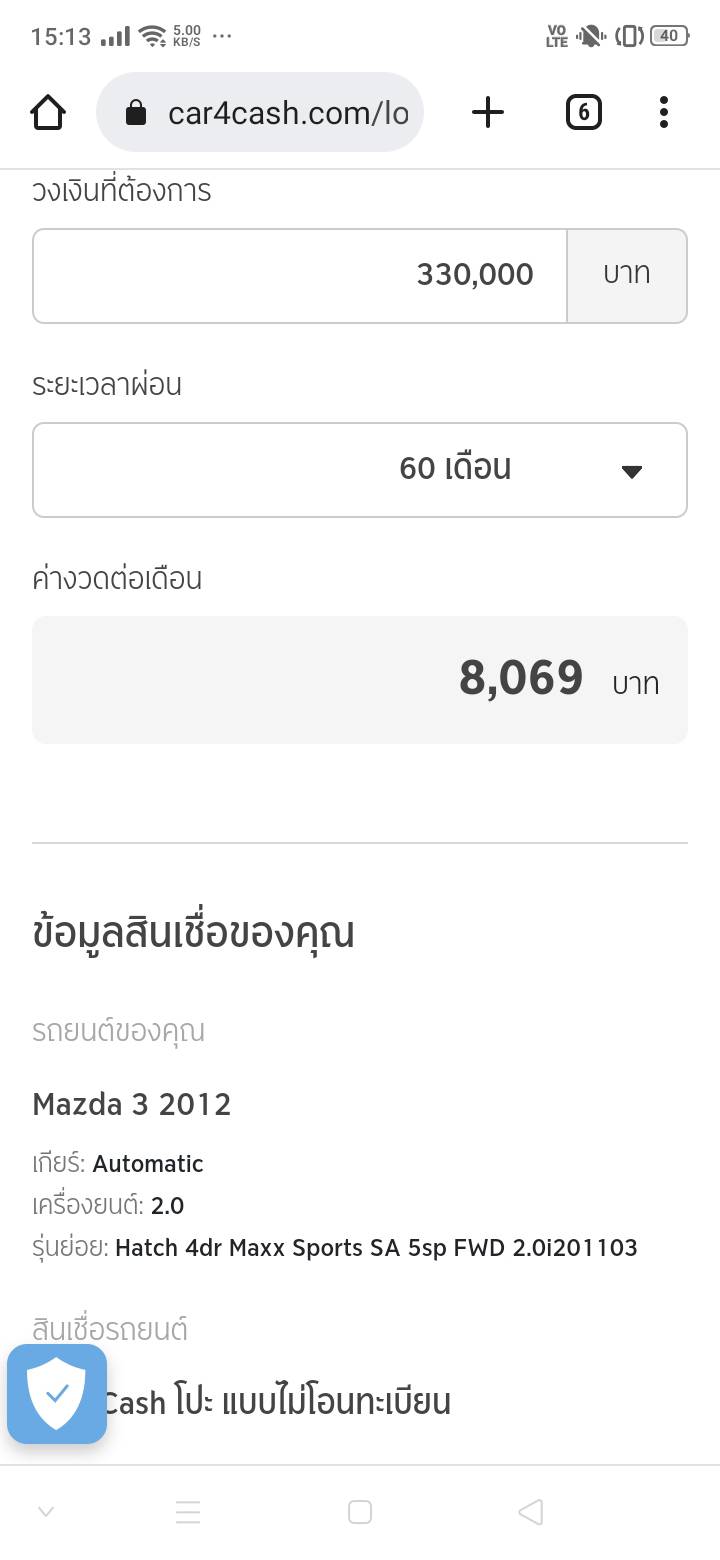
Task: Open the browser overflow menu
Action: click(663, 113)
